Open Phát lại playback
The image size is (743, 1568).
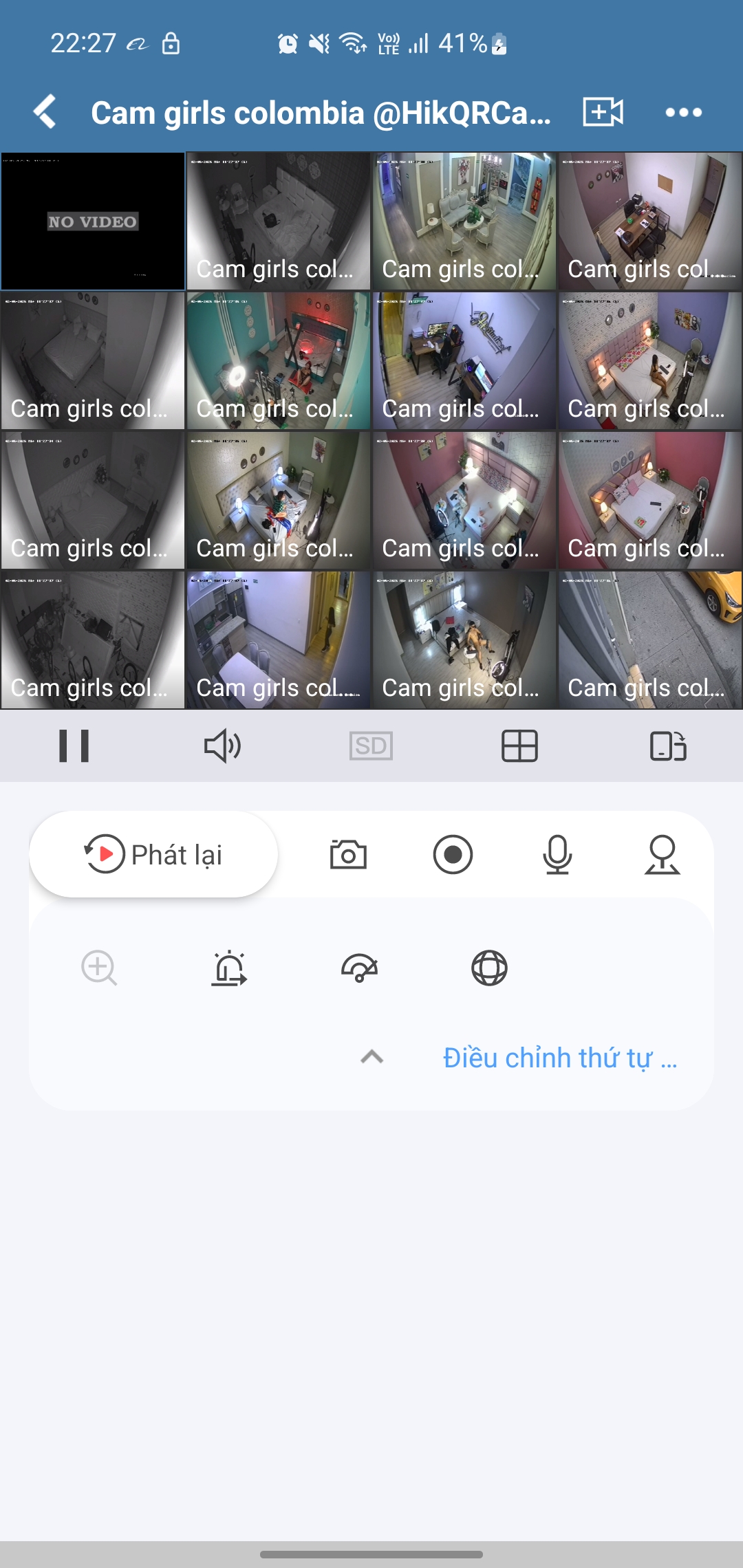coord(153,855)
